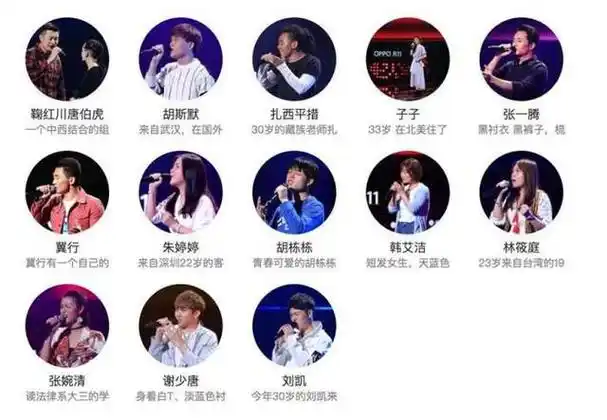Open 林筱庭's profile

click(521, 193)
